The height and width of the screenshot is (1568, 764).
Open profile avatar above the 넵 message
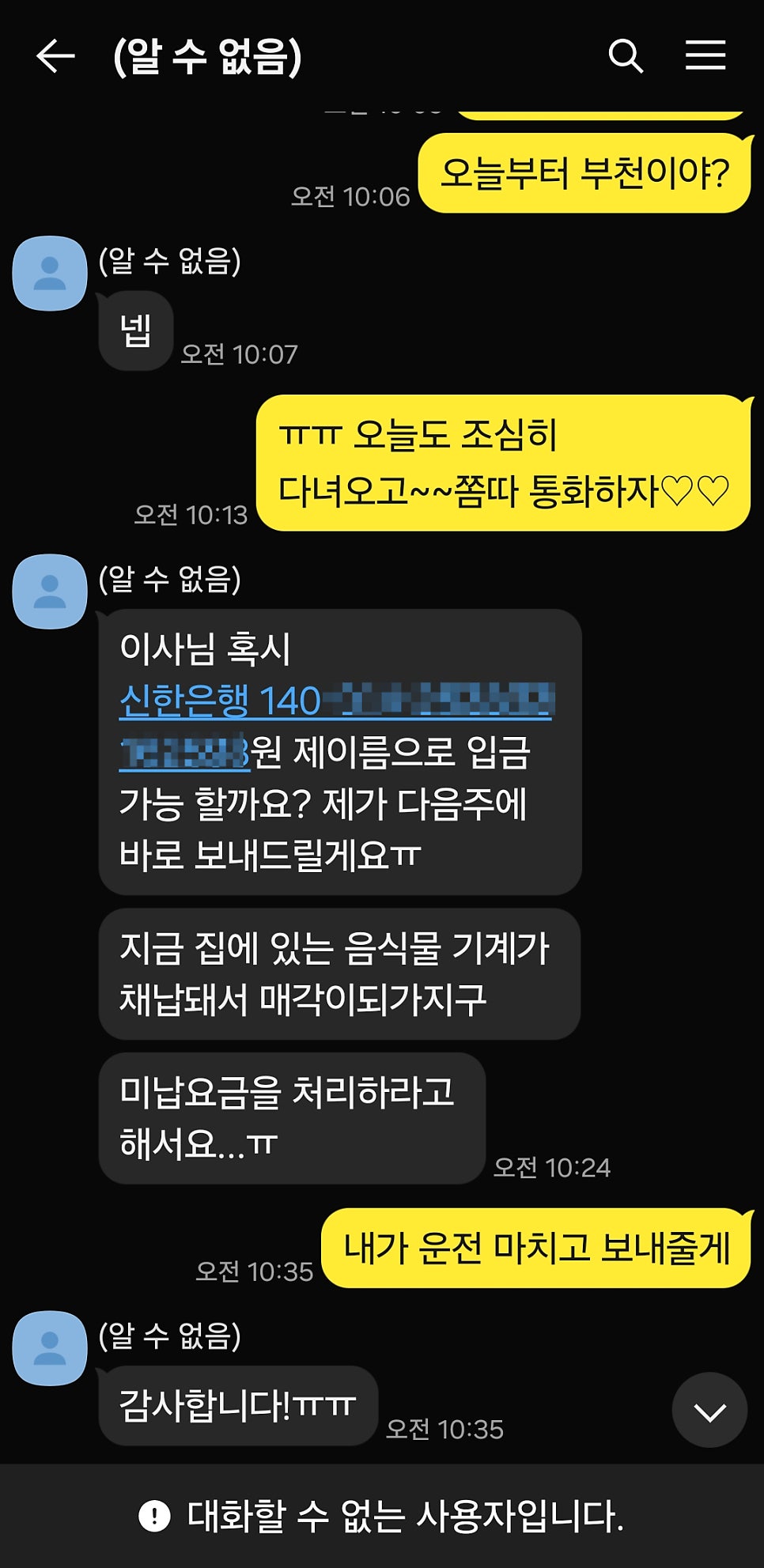click(x=50, y=274)
